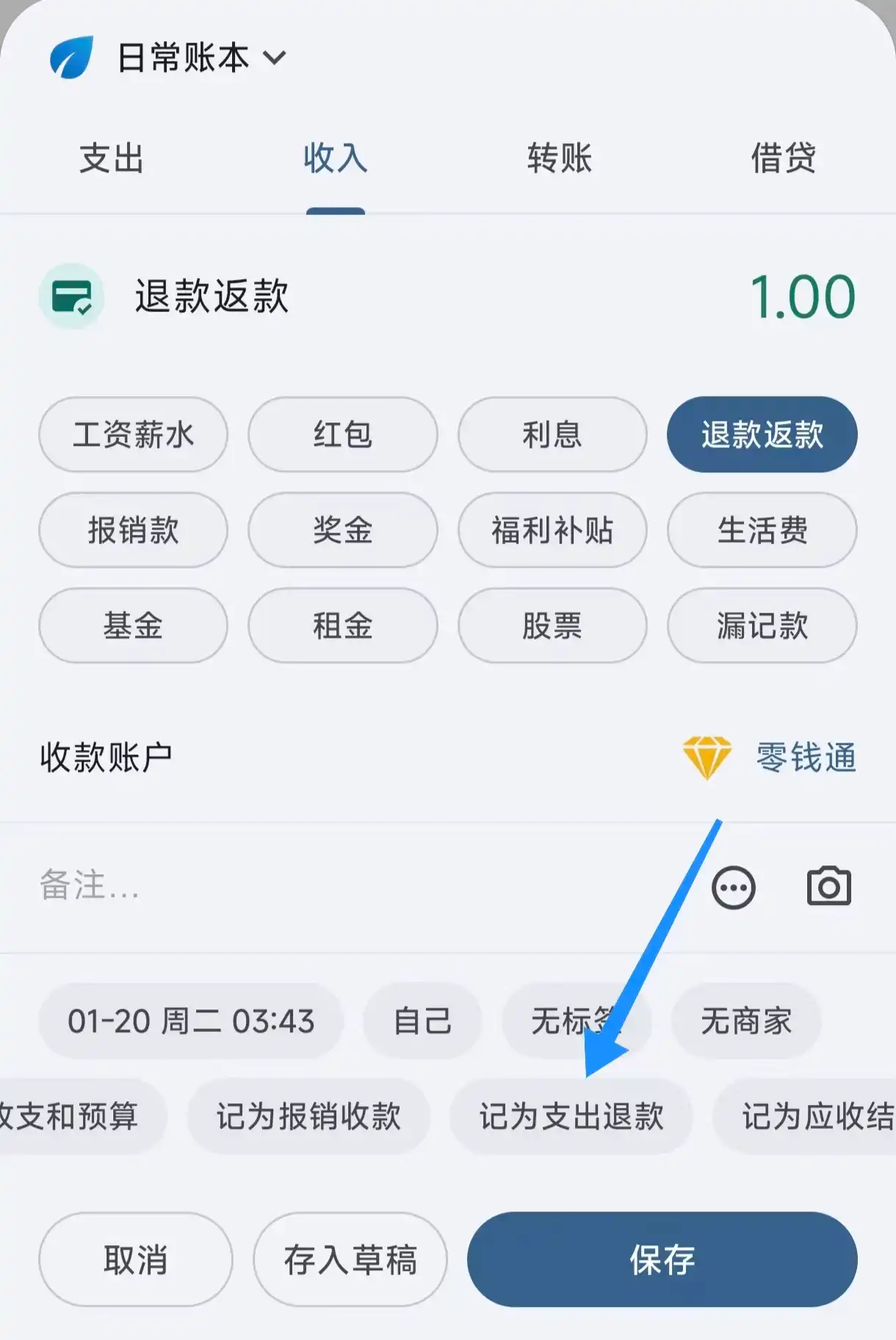896x1340 pixels.
Task: Tap 保存 to save the record
Action: point(662,1259)
